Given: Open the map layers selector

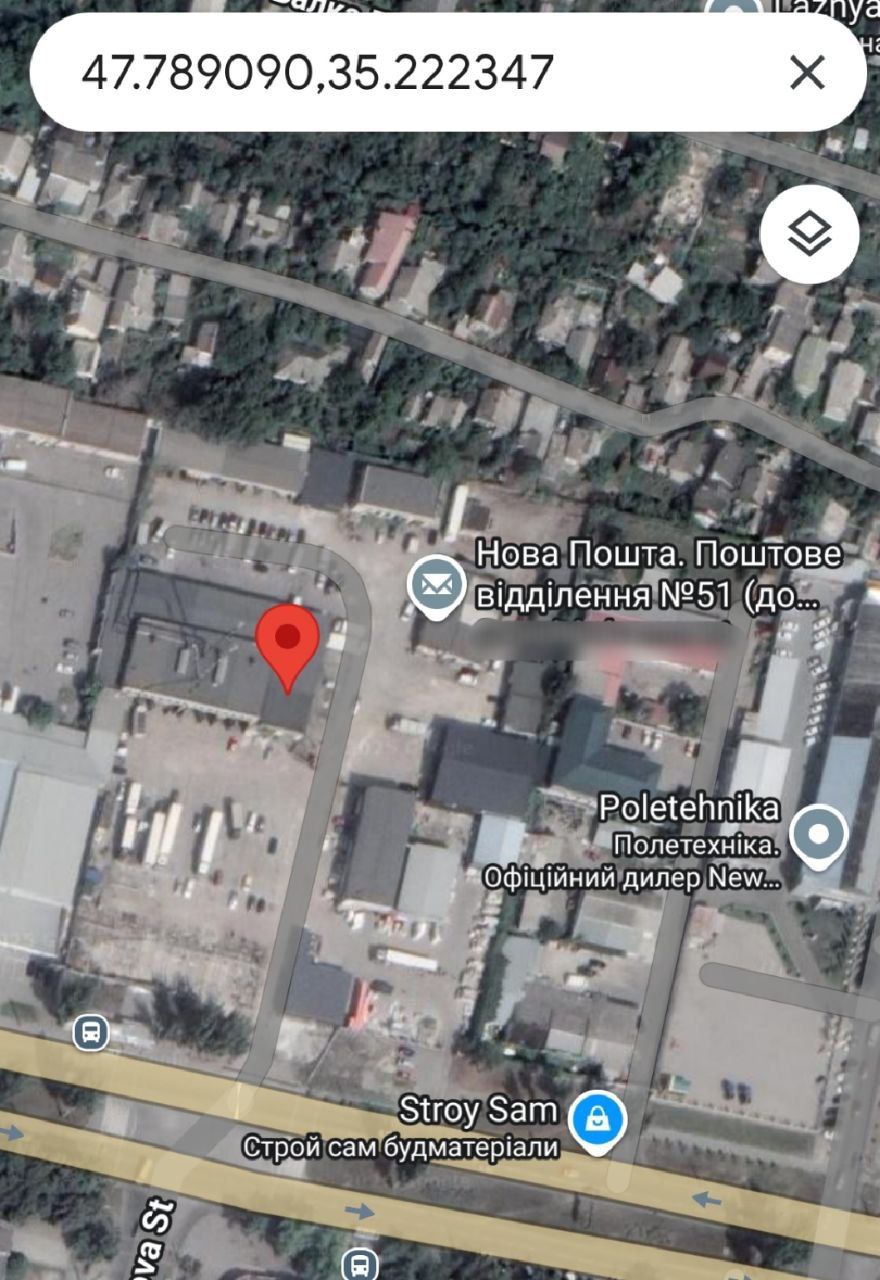Looking at the screenshot, I should point(809,235).
